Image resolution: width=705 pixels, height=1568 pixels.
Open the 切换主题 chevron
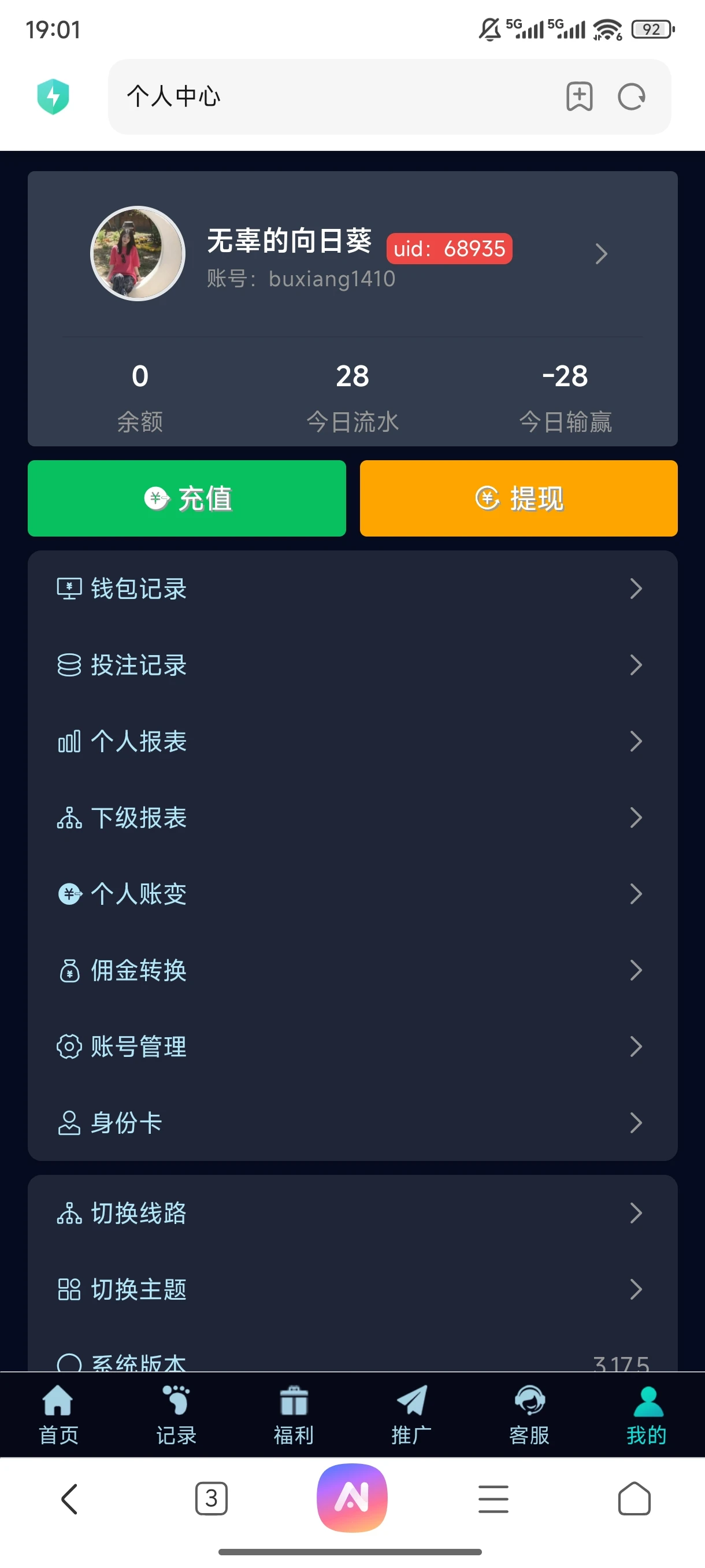pyautogui.click(x=636, y=1289)
